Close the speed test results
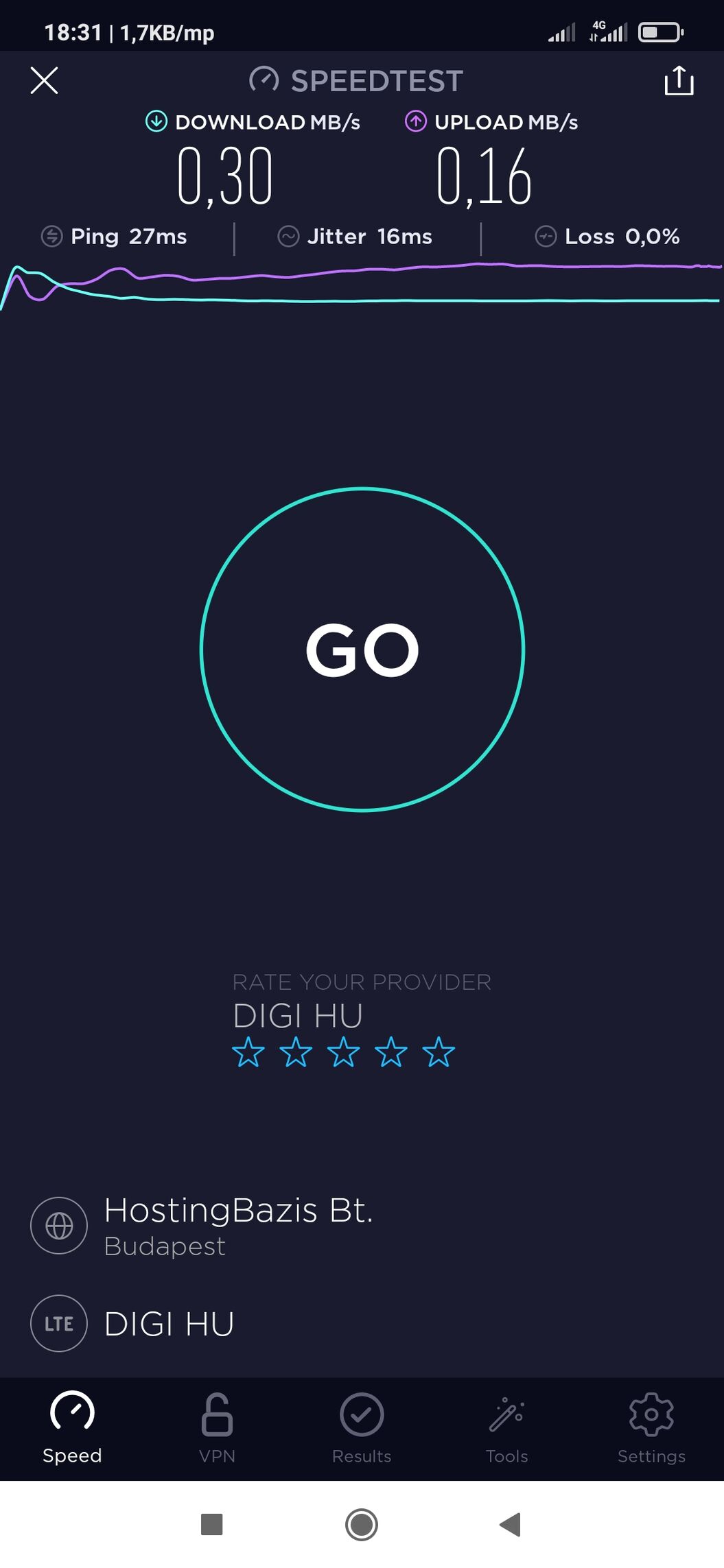Viewport: 724px width, 1568px height. (x=45, y=80)
